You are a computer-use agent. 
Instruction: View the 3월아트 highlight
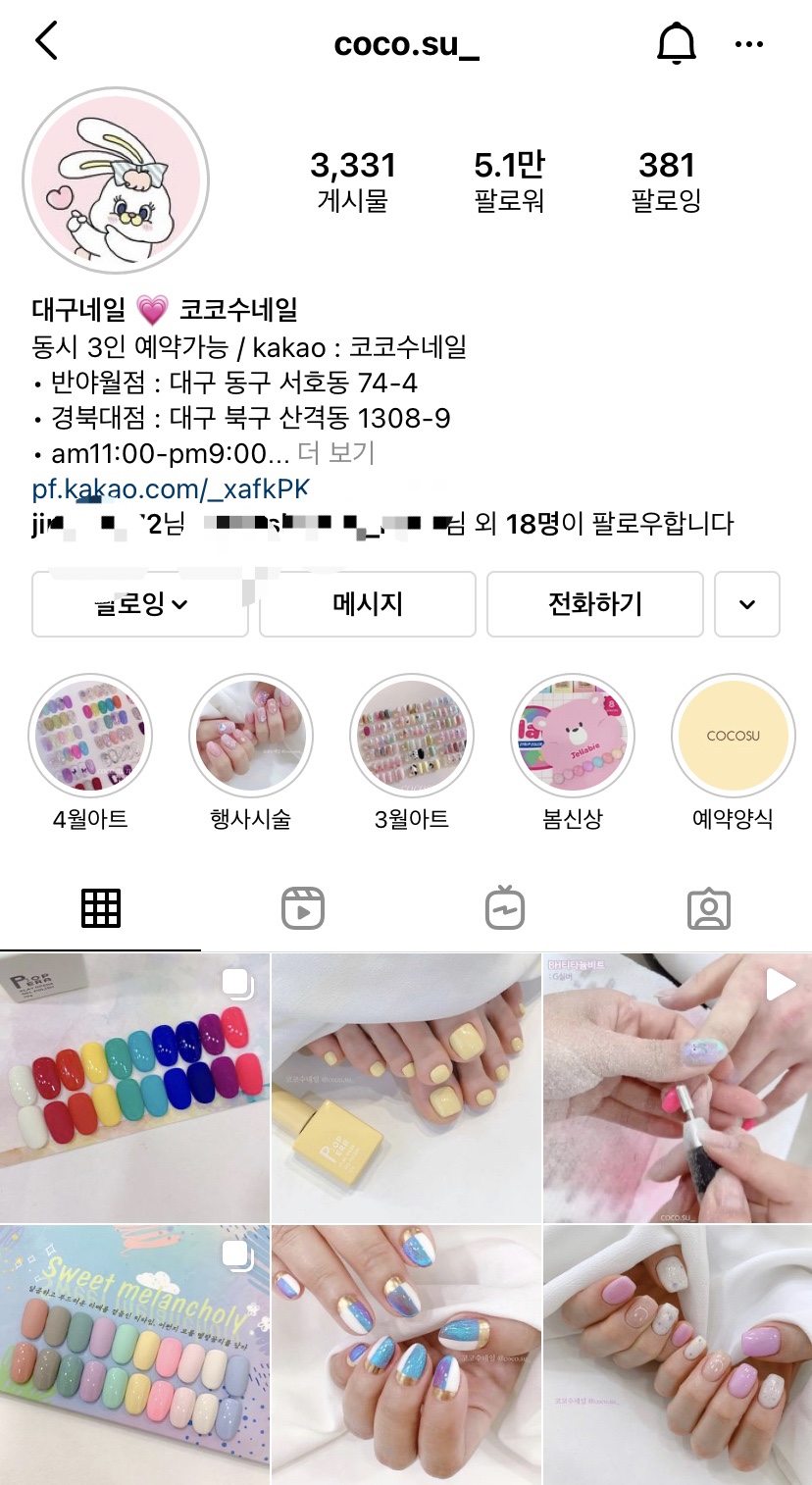(x=412, y=736)
